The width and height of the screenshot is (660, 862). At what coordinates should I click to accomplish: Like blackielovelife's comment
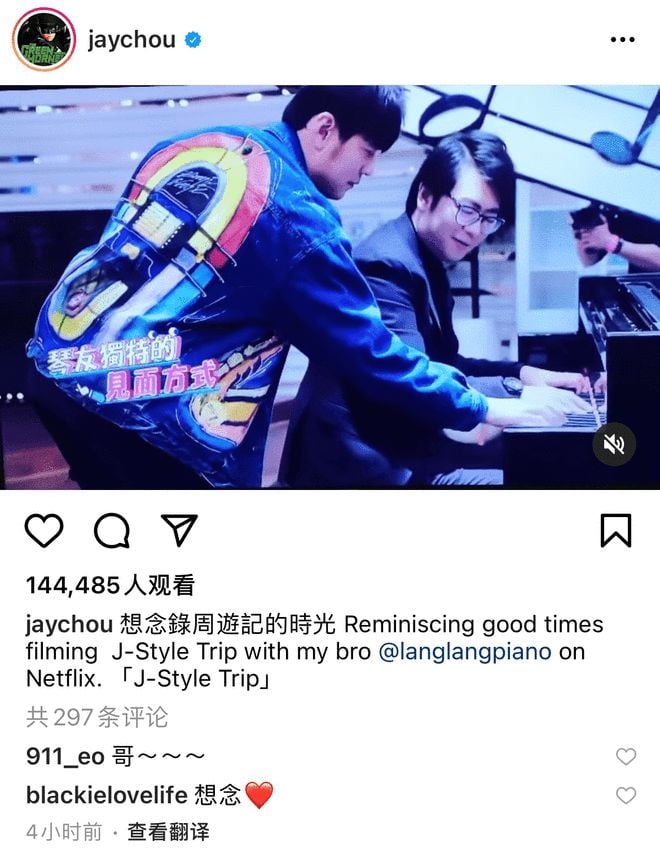(x=625, y=796)
